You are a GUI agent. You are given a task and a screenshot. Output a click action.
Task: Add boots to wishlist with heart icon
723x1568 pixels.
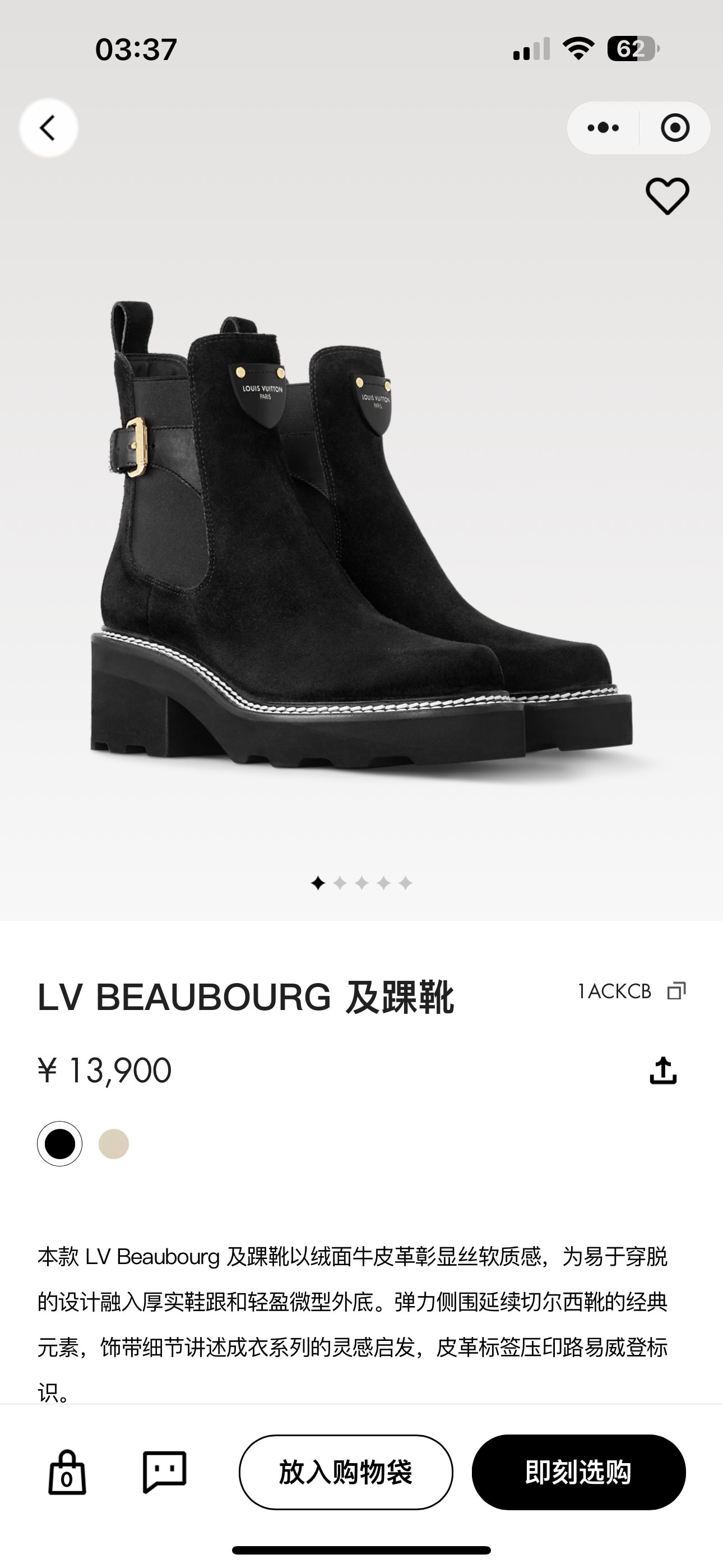[x=667, y=196]
